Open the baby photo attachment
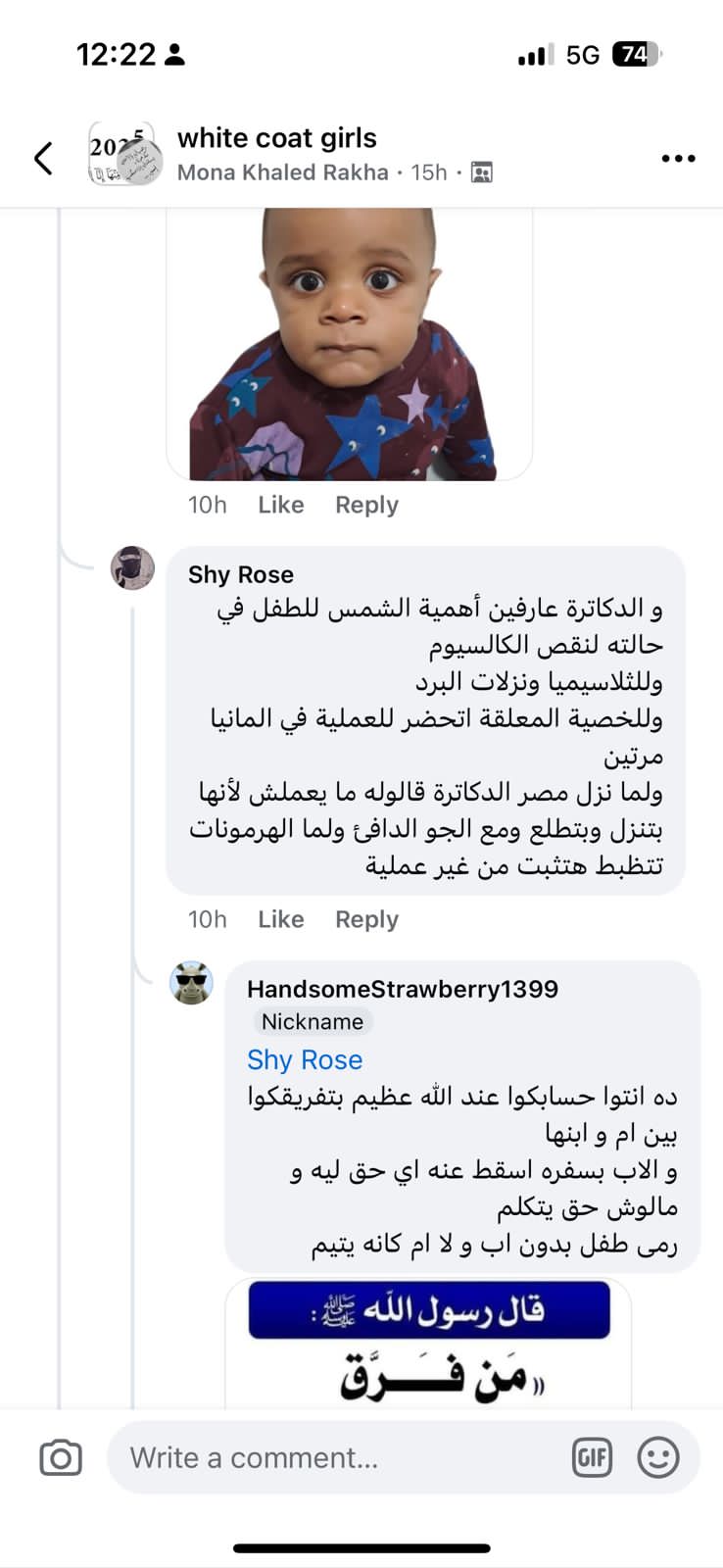 (x=349, y=343)
